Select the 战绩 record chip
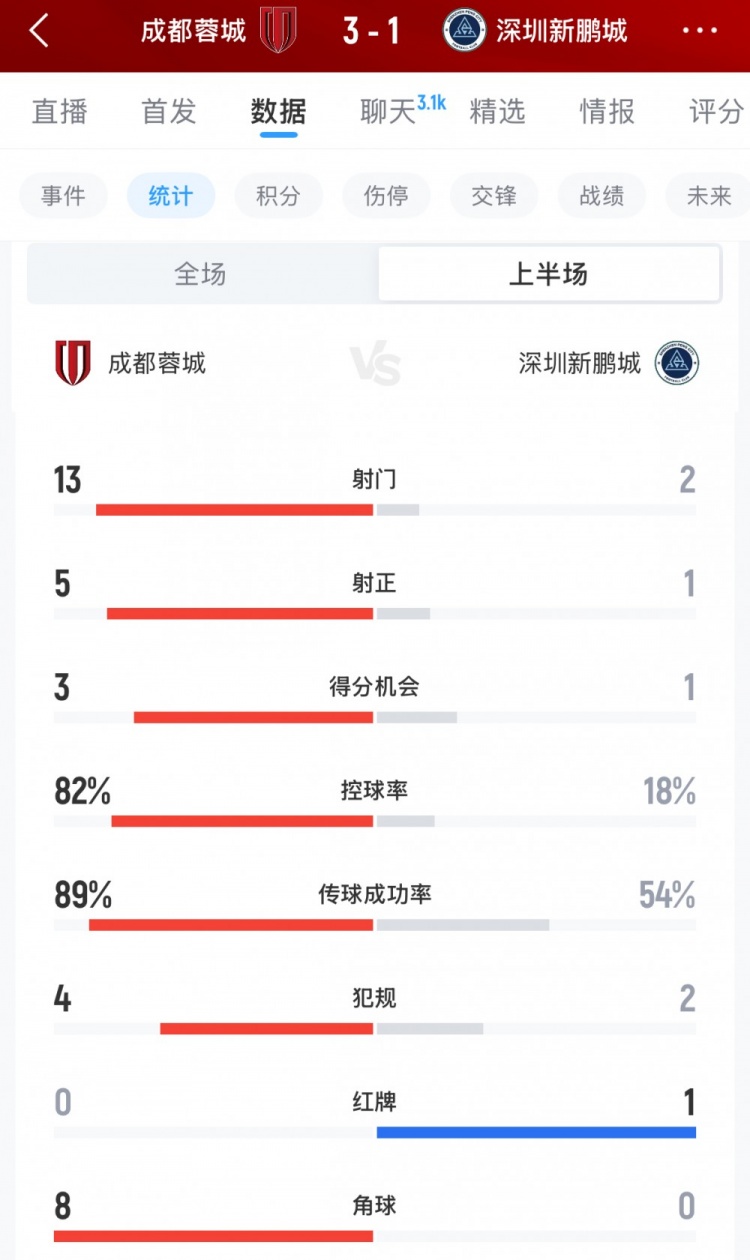 pyautogui.click(x=602, y=196)
